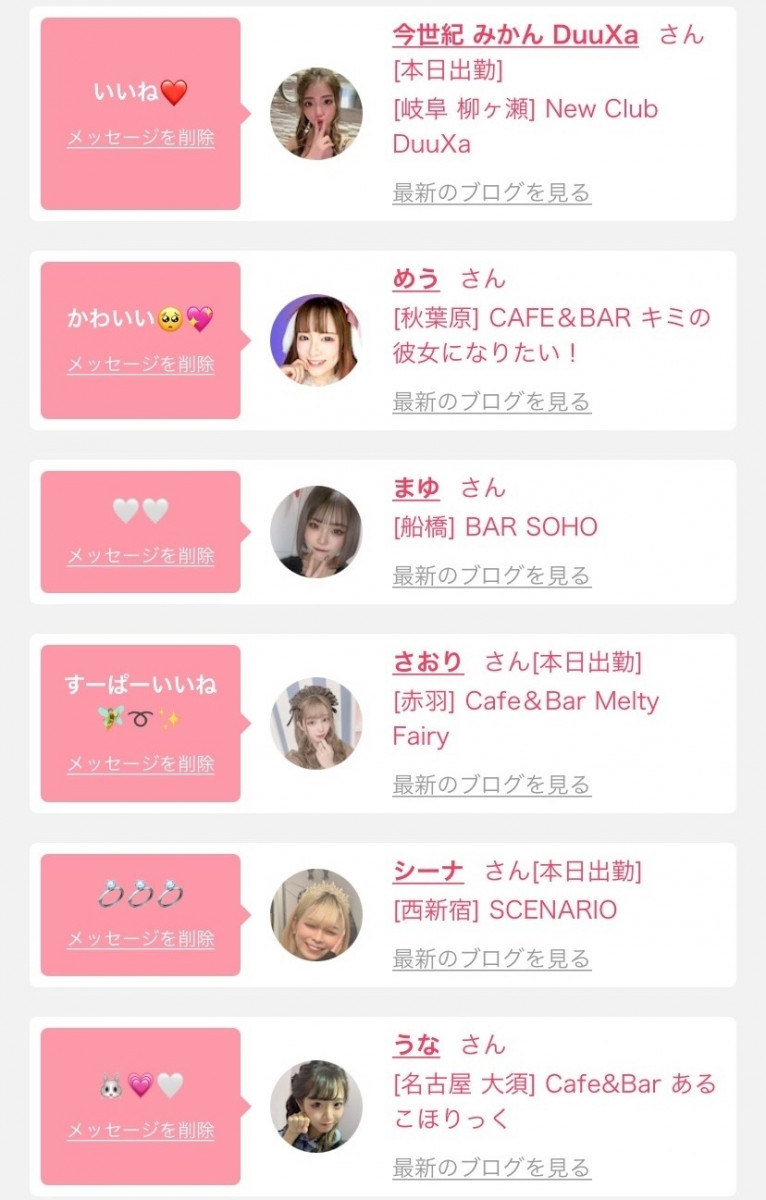This screenshot has width=766, height=1200.
Task: Tap めう's profile photo
Action: (x=316, y=340)
